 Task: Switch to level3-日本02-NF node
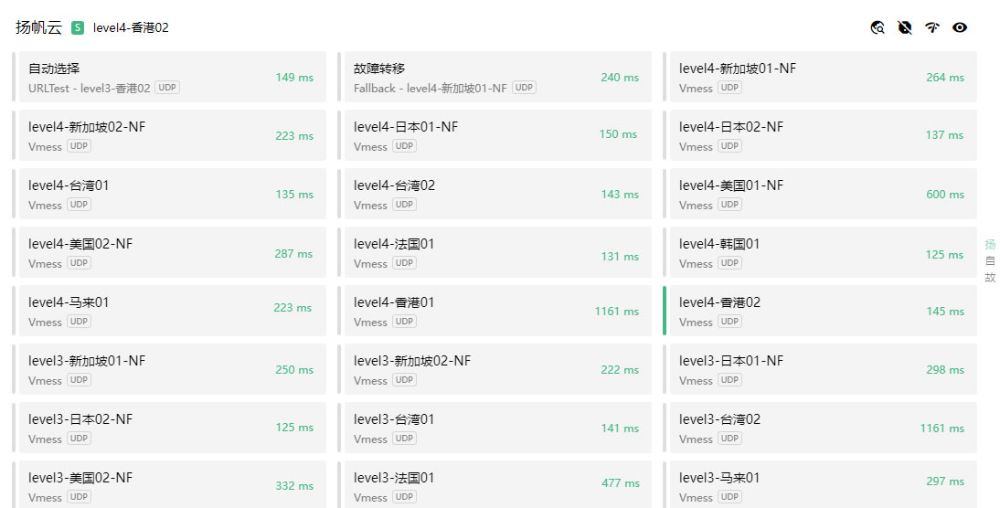point(169,428)
